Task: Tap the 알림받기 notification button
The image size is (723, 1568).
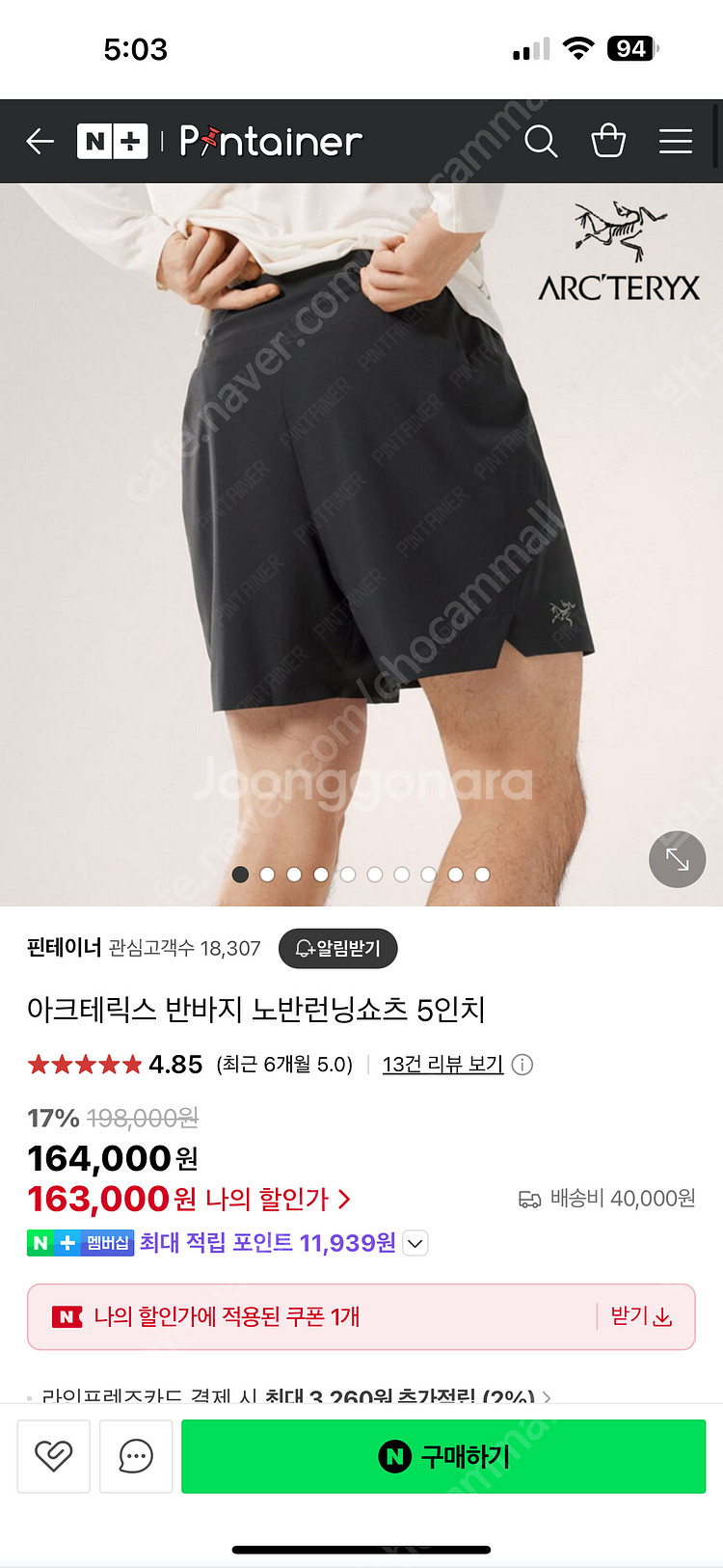Action: [338, 949]
